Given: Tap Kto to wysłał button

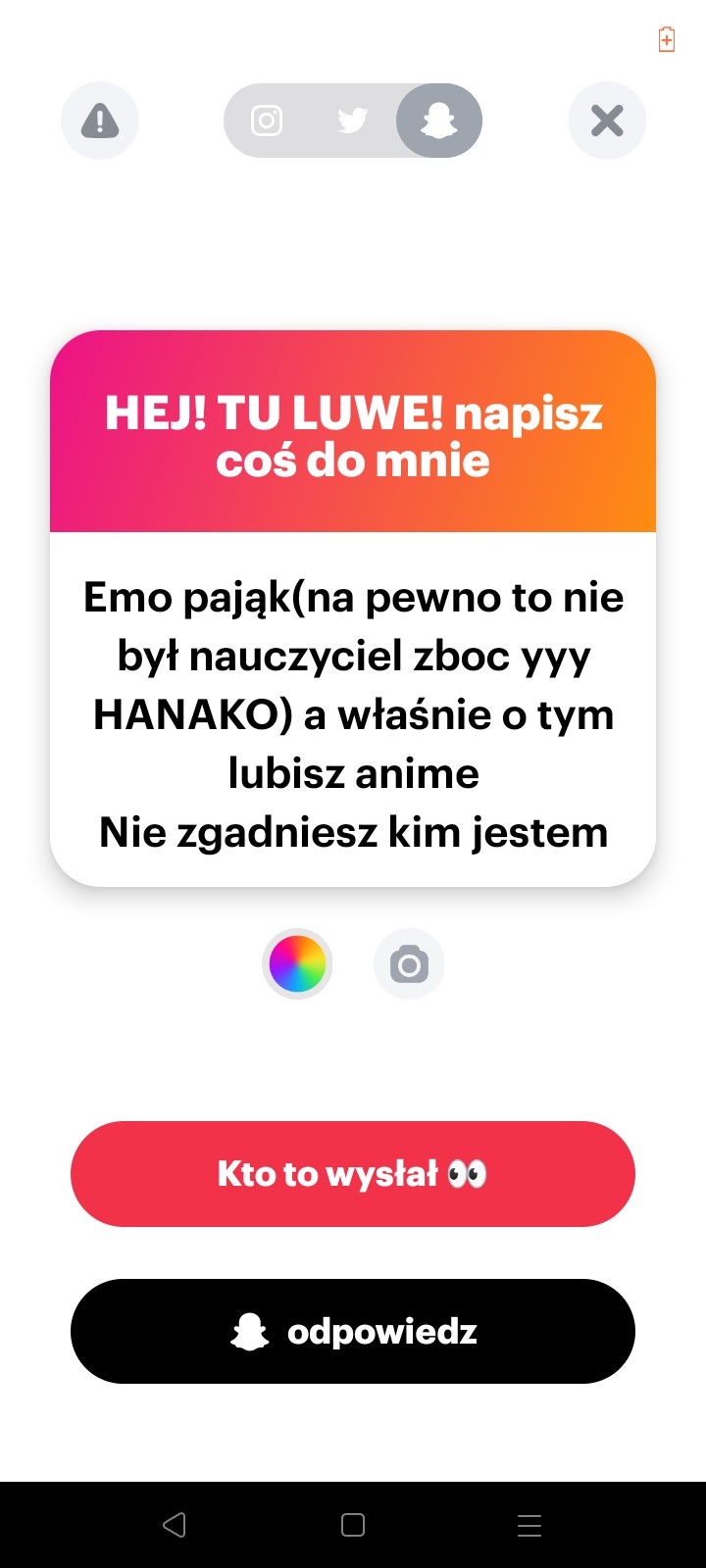Looking at the screenshot, I should pyautogui.click(x=353, y=1173).
